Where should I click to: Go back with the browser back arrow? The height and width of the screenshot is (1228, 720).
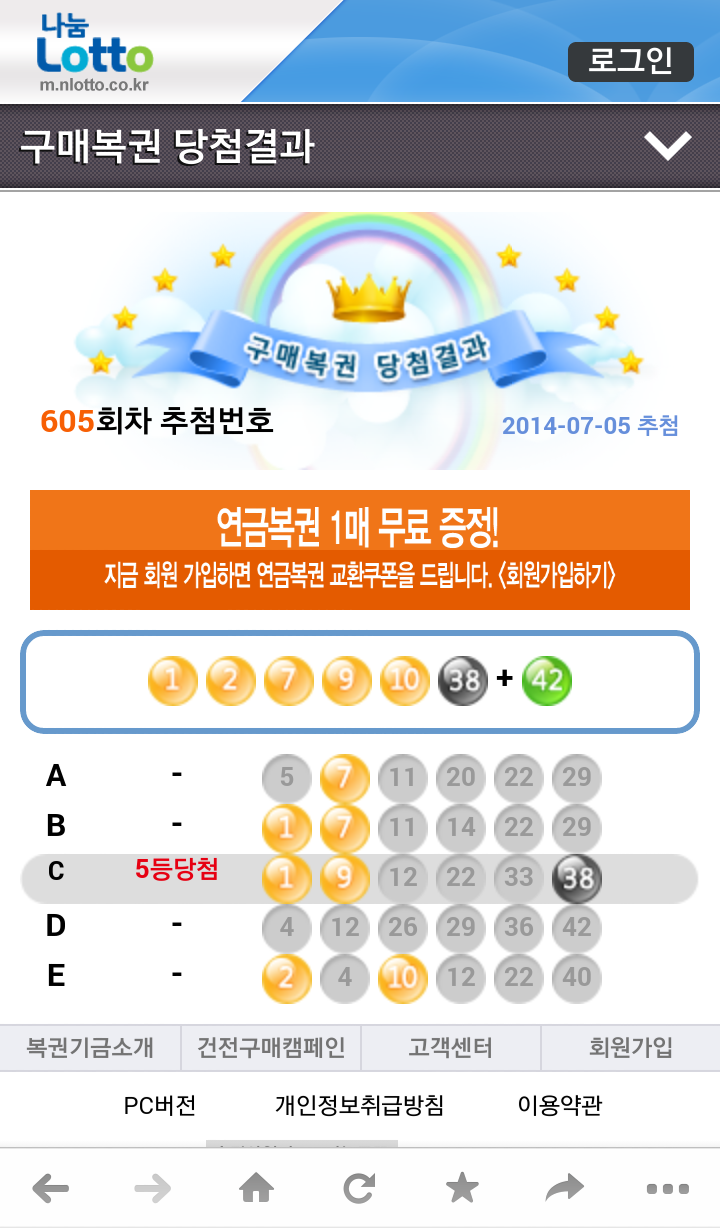pyautogui.click(x=51, y=1188)
